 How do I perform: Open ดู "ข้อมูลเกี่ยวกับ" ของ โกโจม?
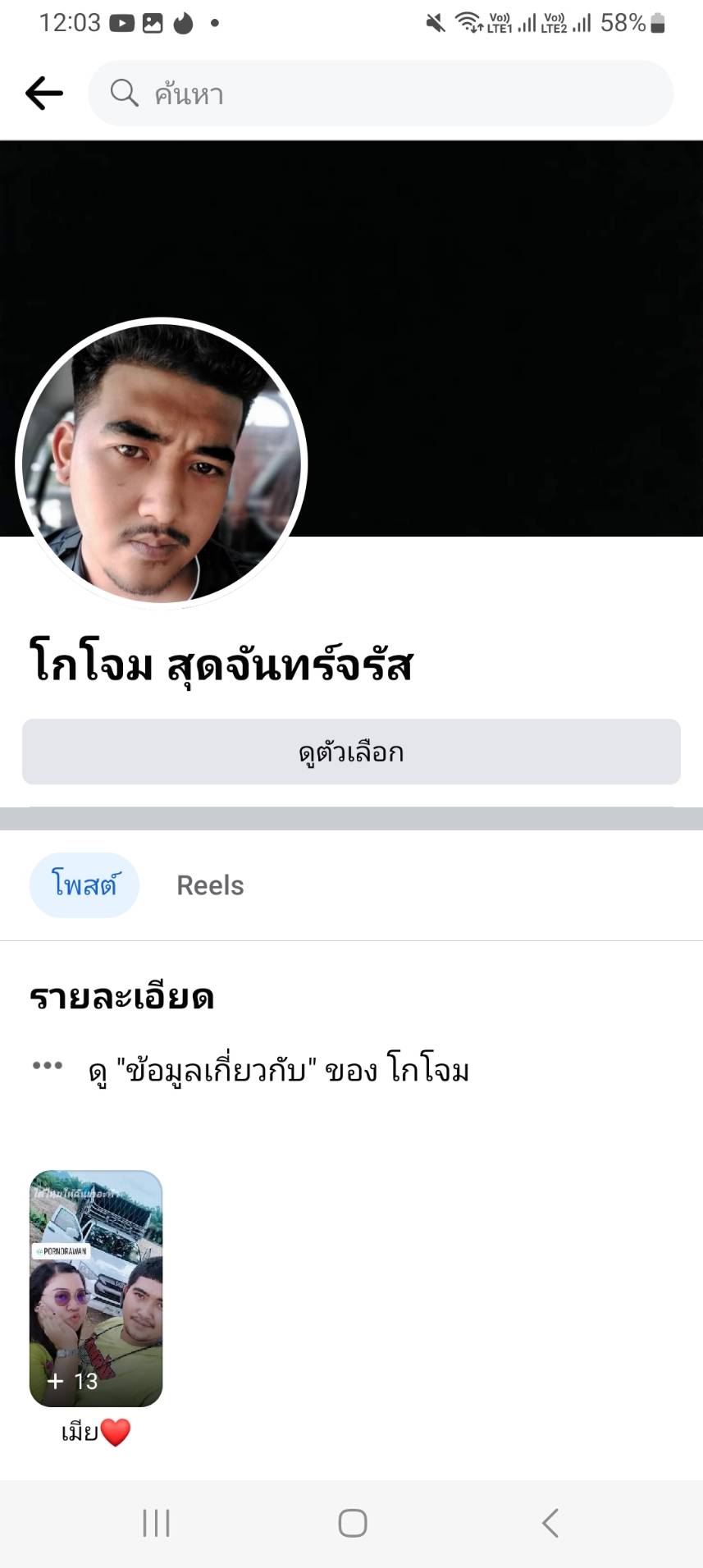(279, 1071)
